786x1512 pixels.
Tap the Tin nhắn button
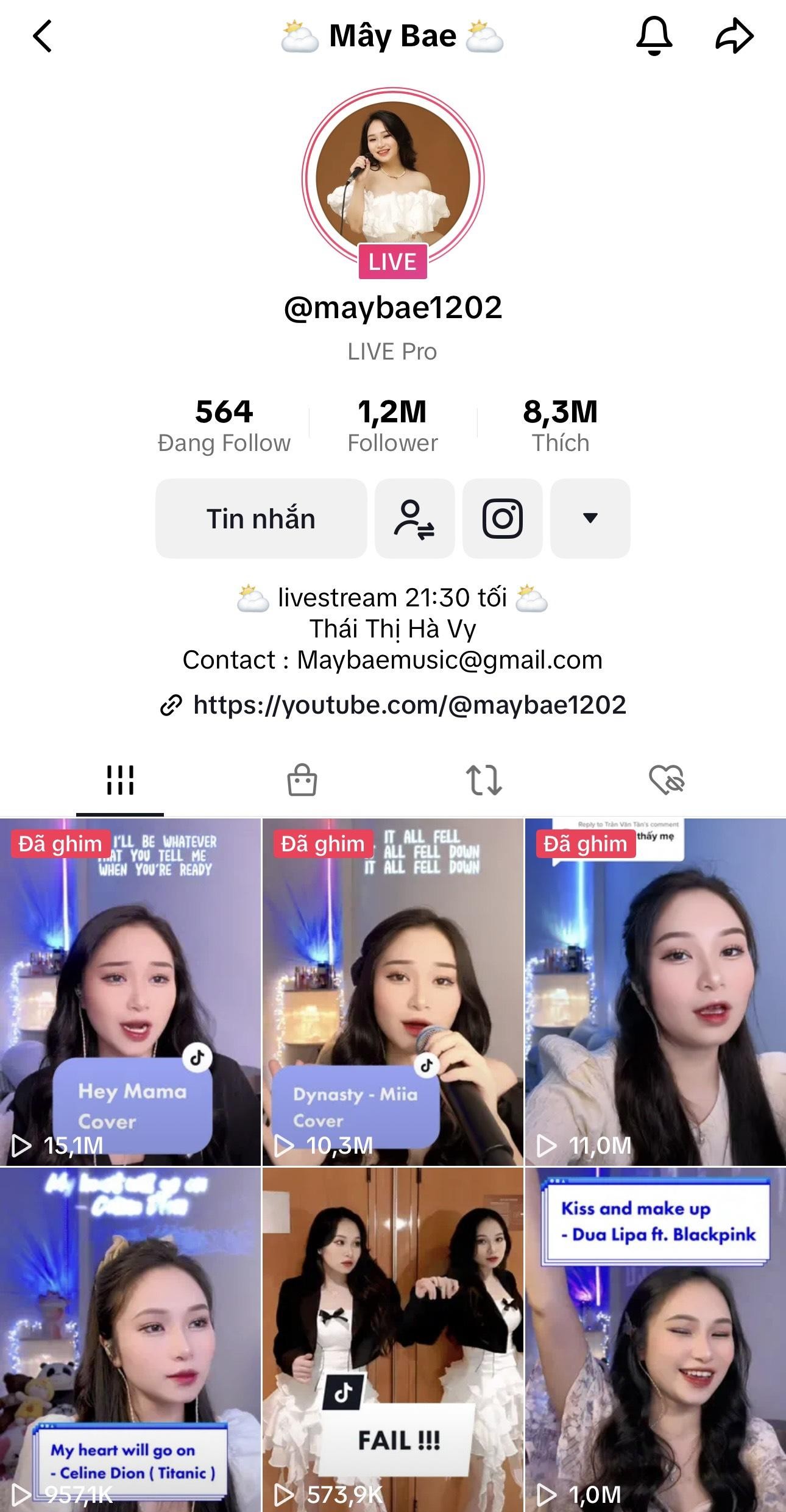pos(261,519)
